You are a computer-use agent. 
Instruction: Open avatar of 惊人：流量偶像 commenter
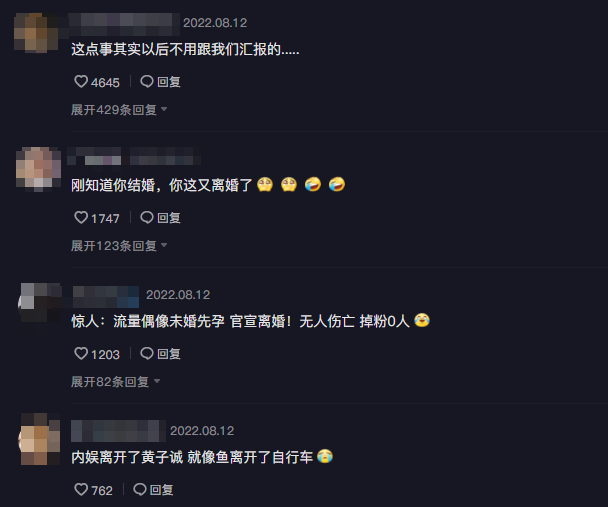tap(39, 303)
